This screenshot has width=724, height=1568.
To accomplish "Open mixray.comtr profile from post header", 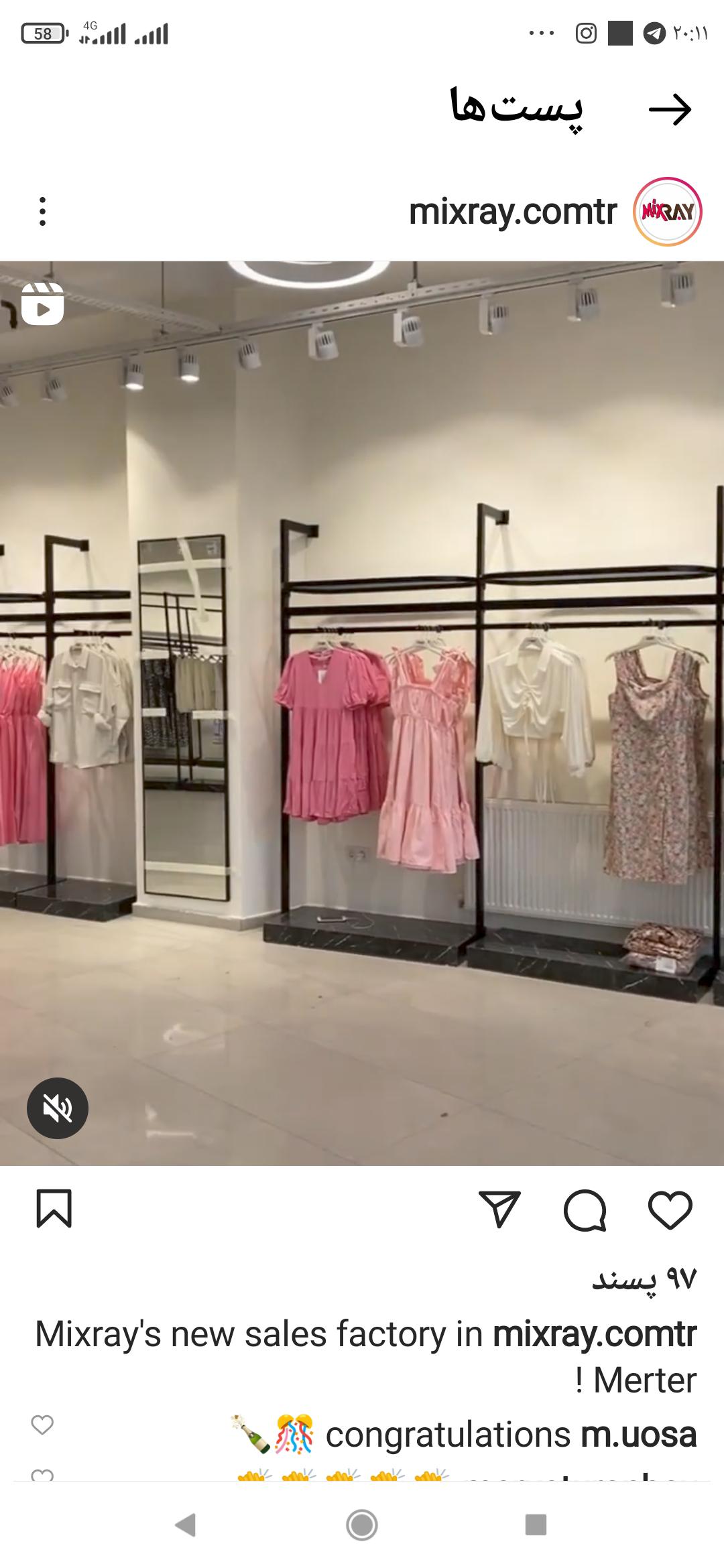I will tap(513, 212).
